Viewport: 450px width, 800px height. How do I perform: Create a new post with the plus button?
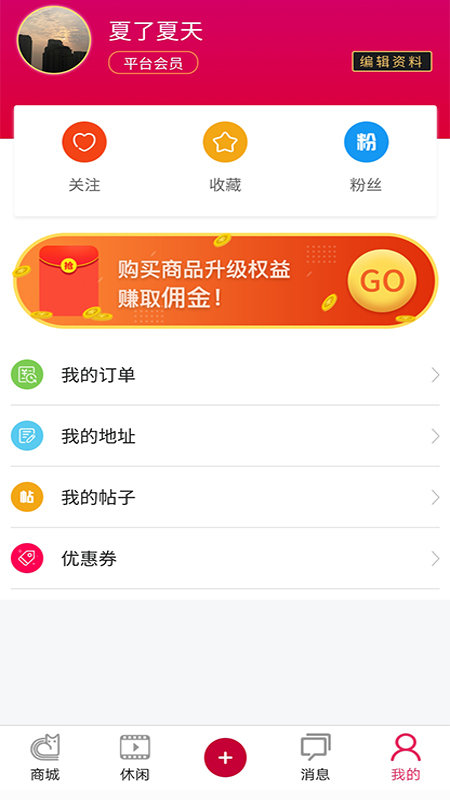click(225, 758)
